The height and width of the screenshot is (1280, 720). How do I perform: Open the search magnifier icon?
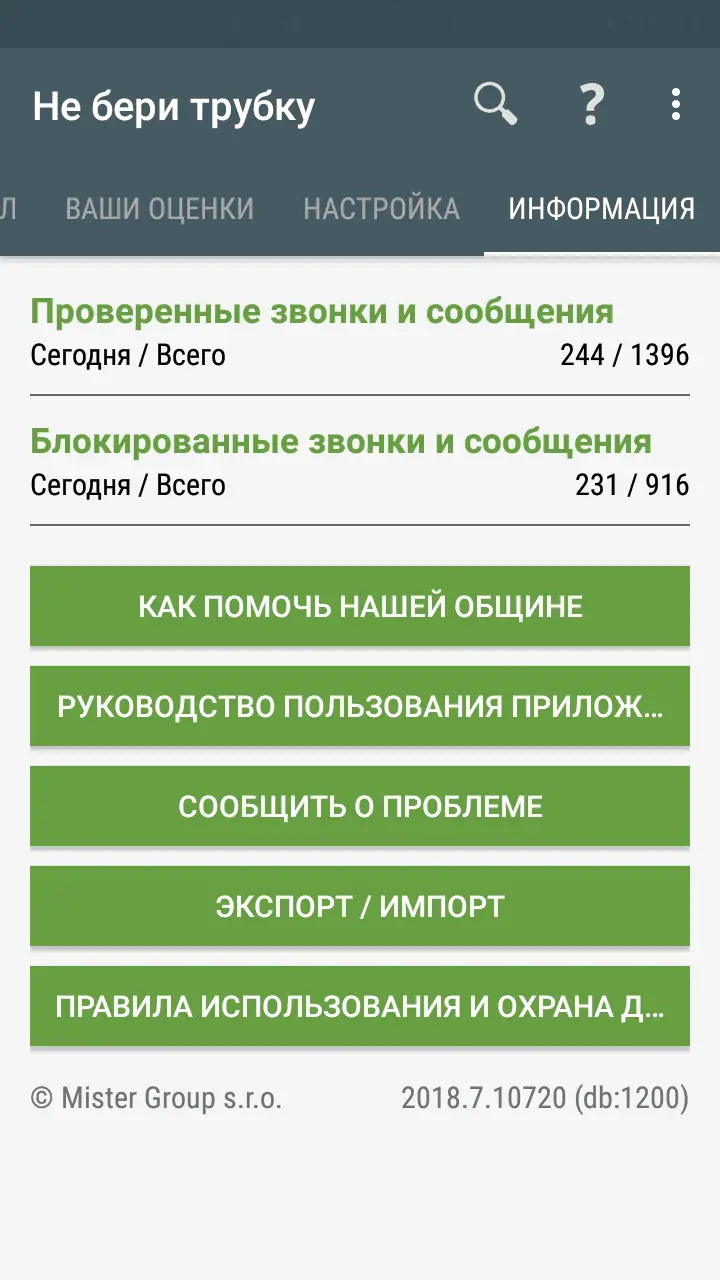click(495, 104)
